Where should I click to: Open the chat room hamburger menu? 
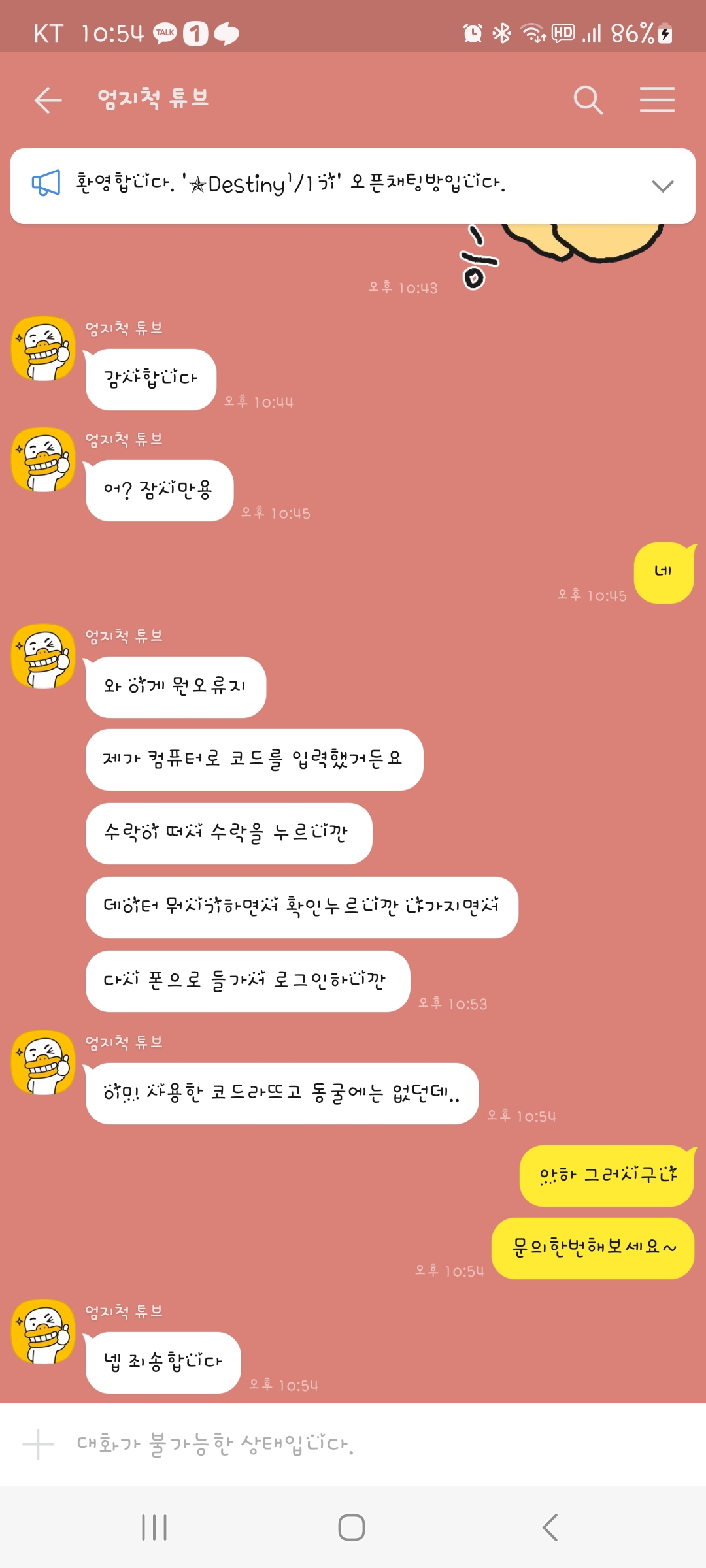[x=657, y=100]
